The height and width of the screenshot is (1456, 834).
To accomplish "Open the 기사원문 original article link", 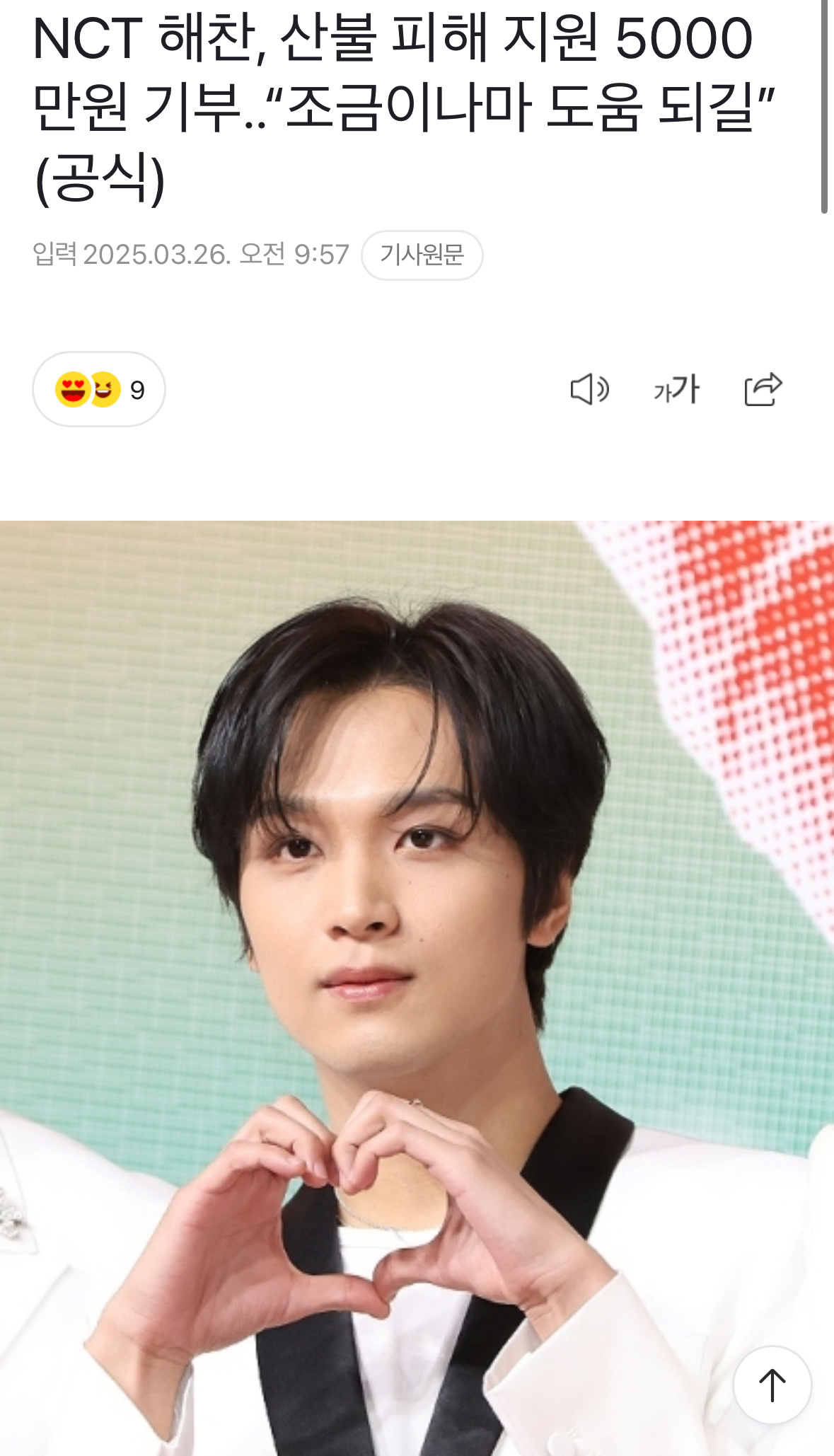I will coord(422,255).
